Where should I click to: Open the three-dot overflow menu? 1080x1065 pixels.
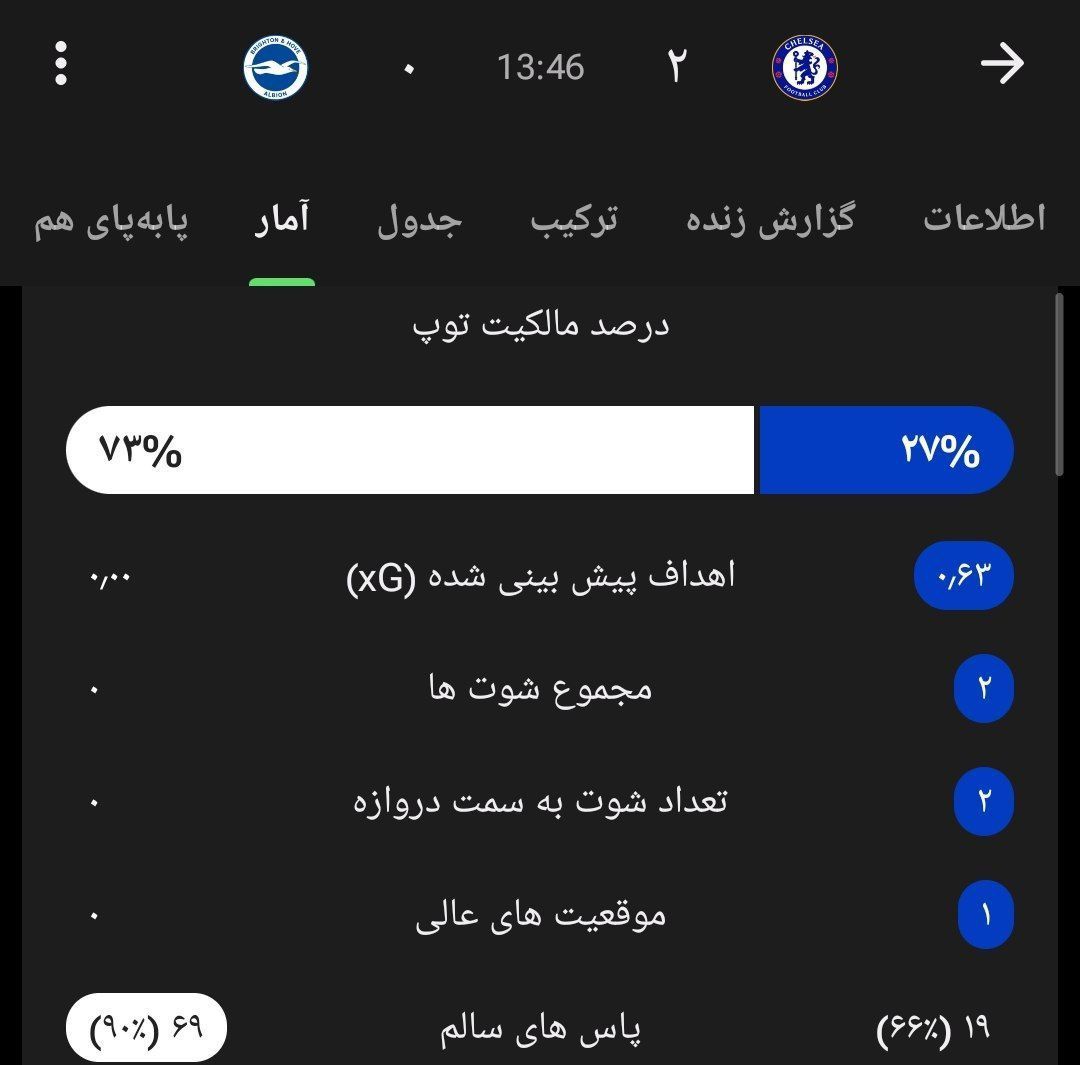click(x=61, y=63)
